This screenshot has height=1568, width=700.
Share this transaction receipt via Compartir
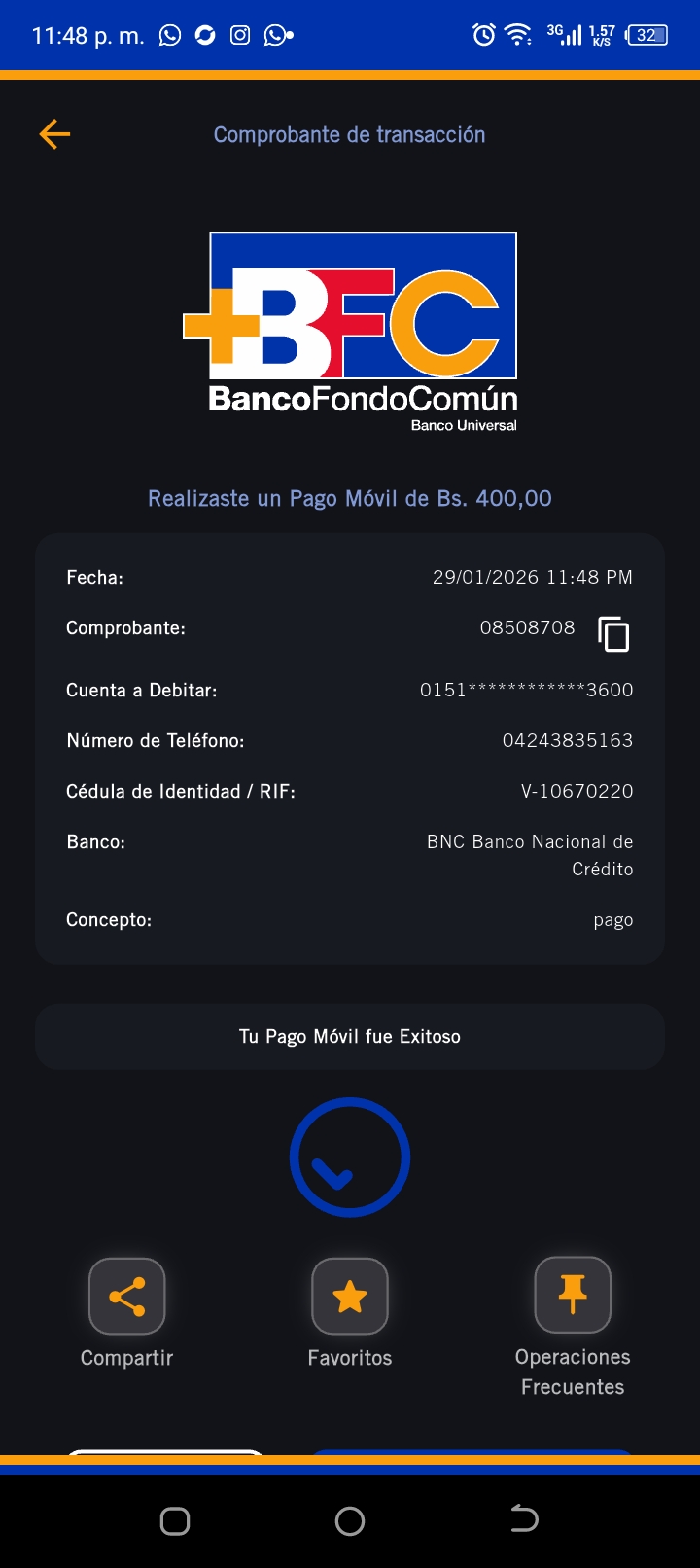126,1297
